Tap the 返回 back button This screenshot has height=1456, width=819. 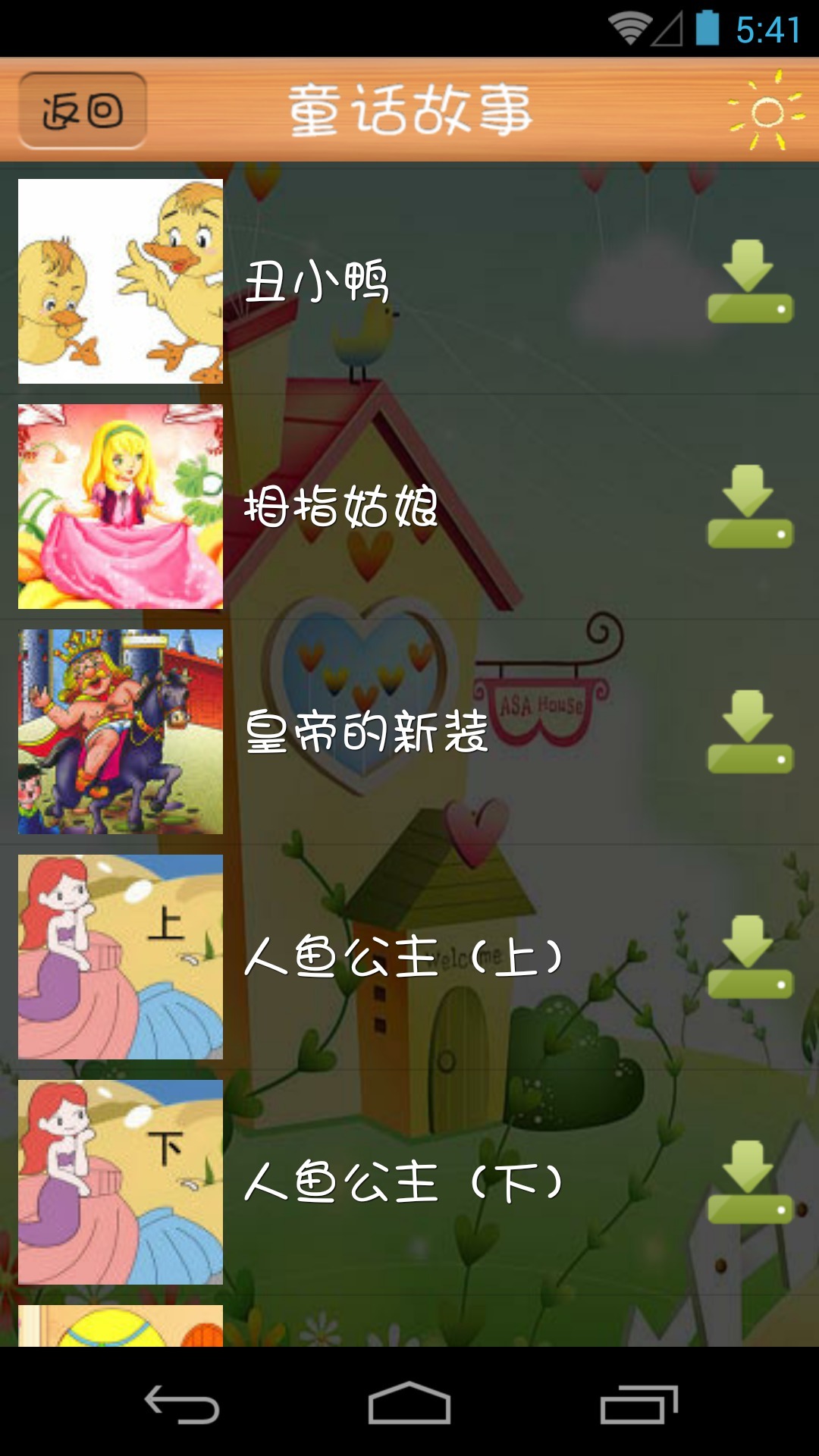pos(83,111)
